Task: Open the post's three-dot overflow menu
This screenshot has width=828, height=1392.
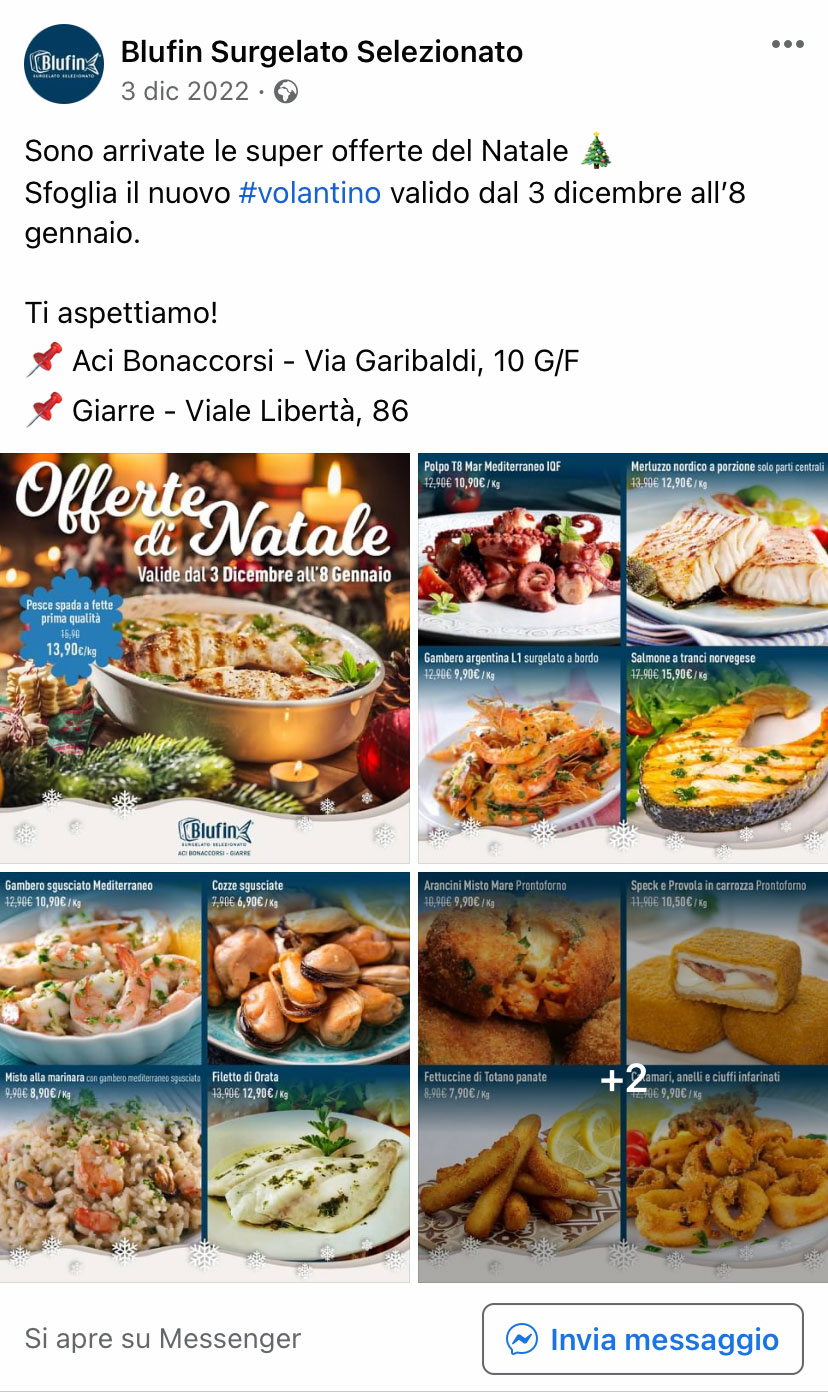Action: tap(787, 45)
